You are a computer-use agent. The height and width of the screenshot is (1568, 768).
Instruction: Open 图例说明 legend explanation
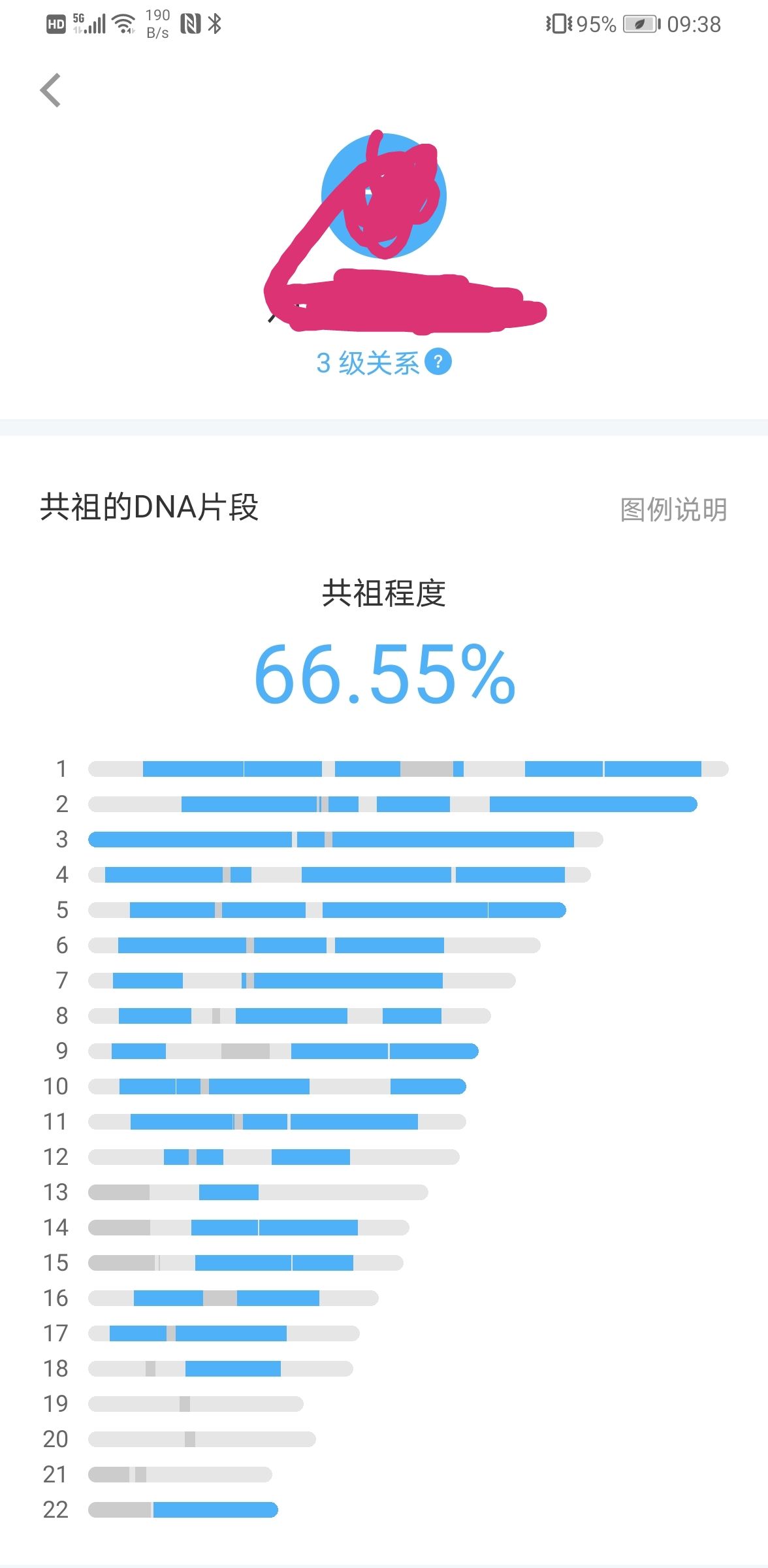click(673, 510)
